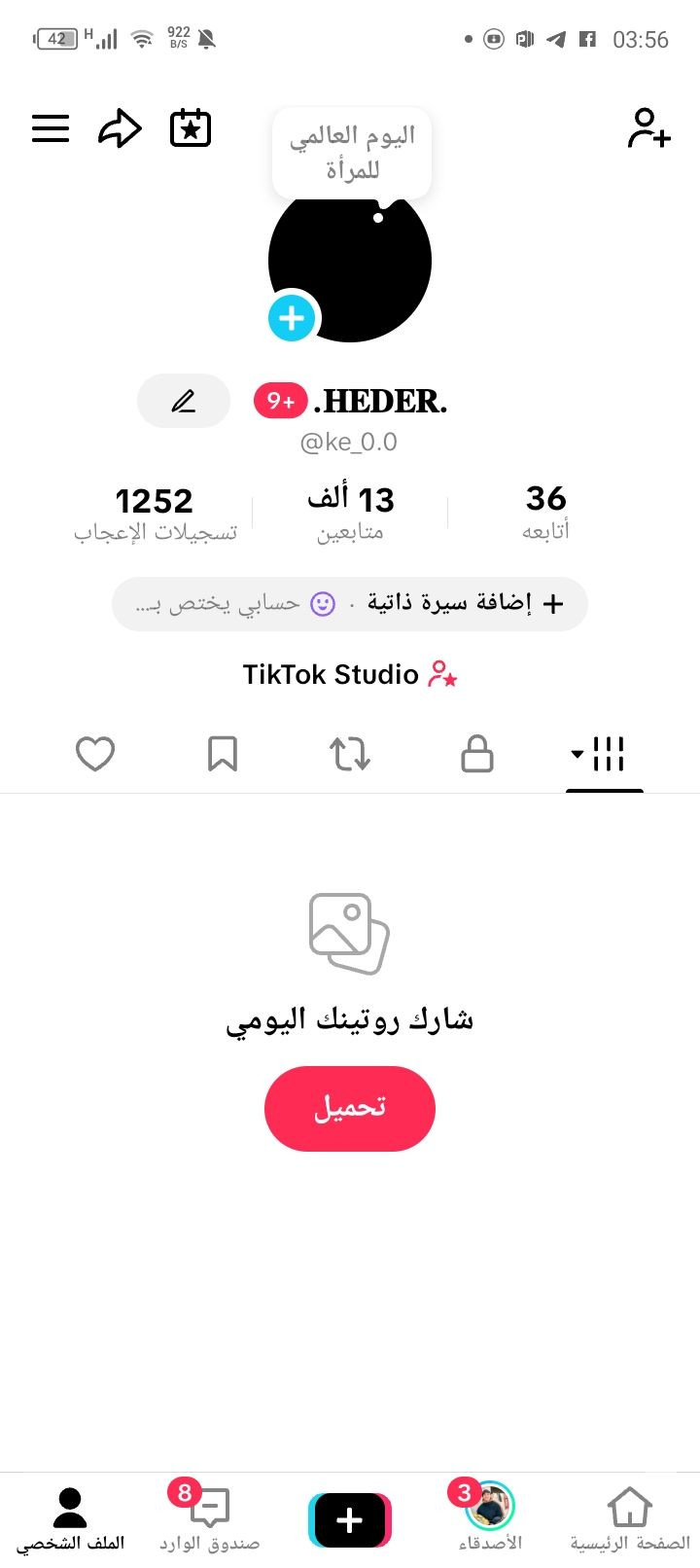Open the صندوق الوارد inbox tab
The image size is (700, 1568).
(209, 1518)
